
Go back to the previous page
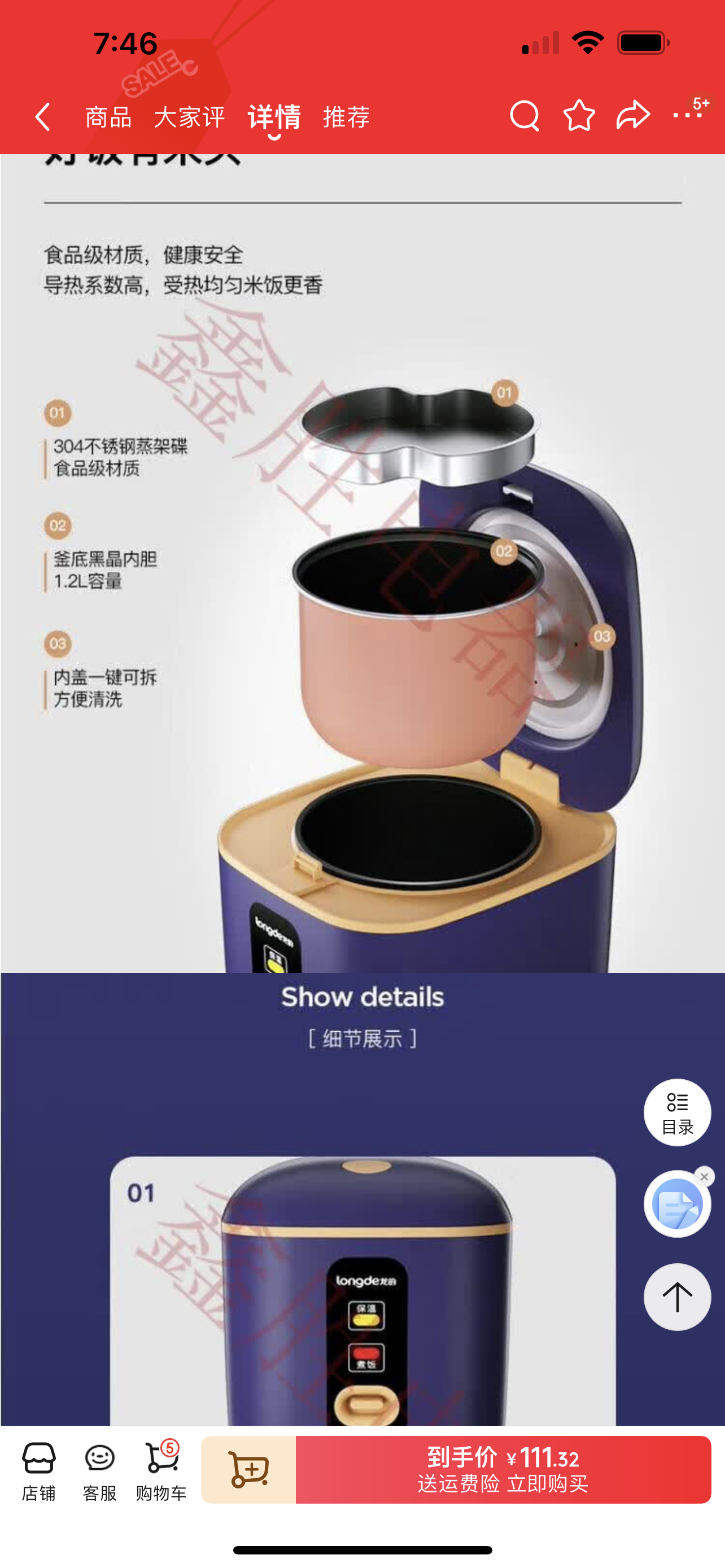[42, 116]
